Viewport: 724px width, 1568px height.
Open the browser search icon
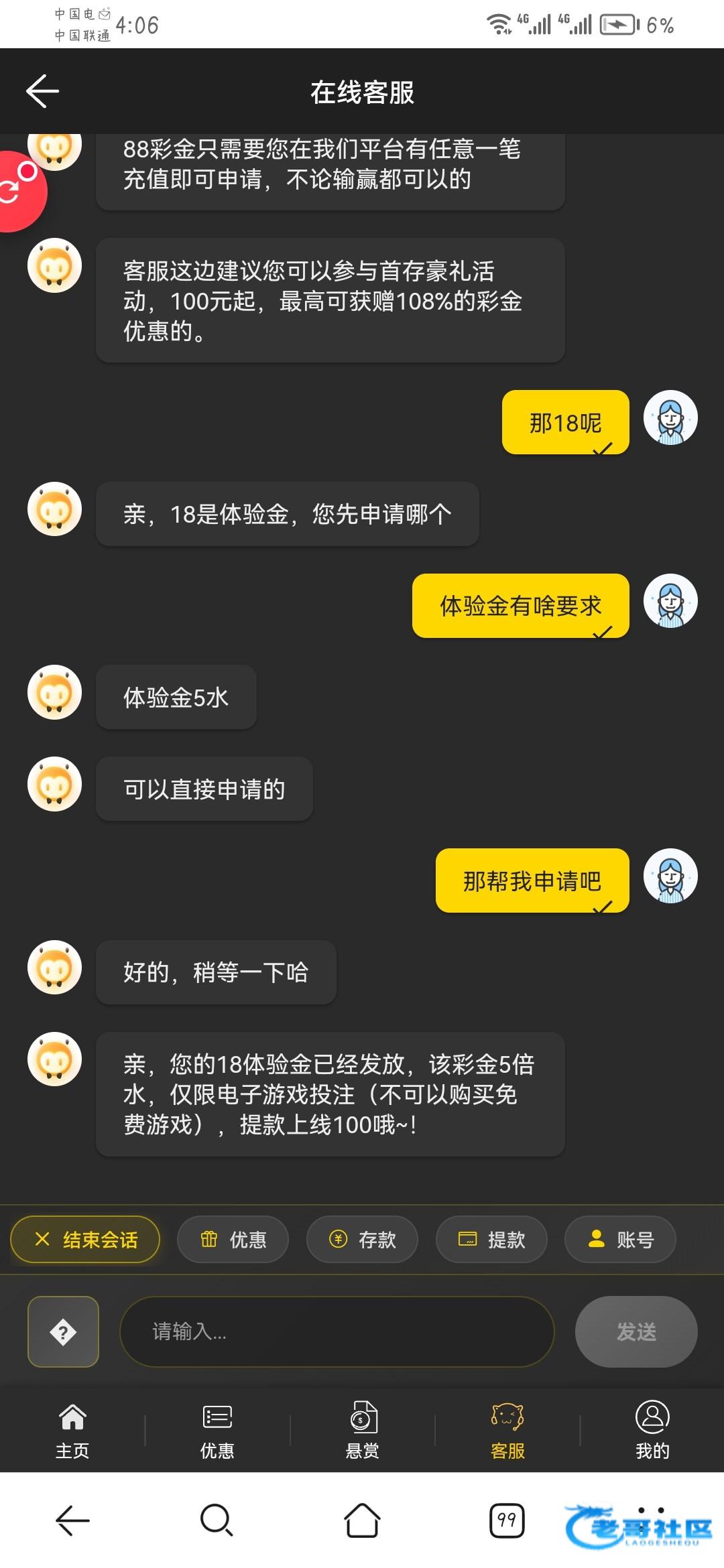point(217,1520)
